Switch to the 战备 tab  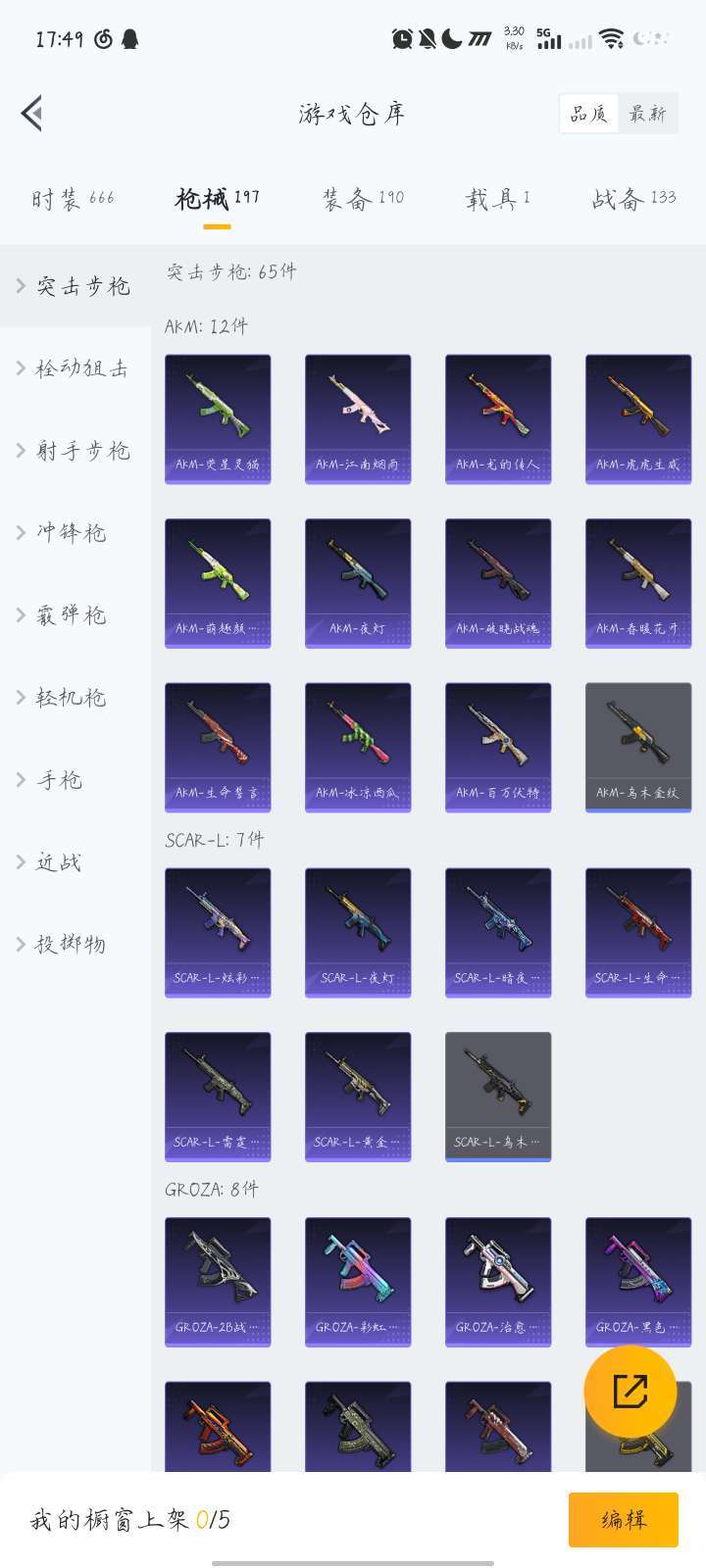click(633, 199)
